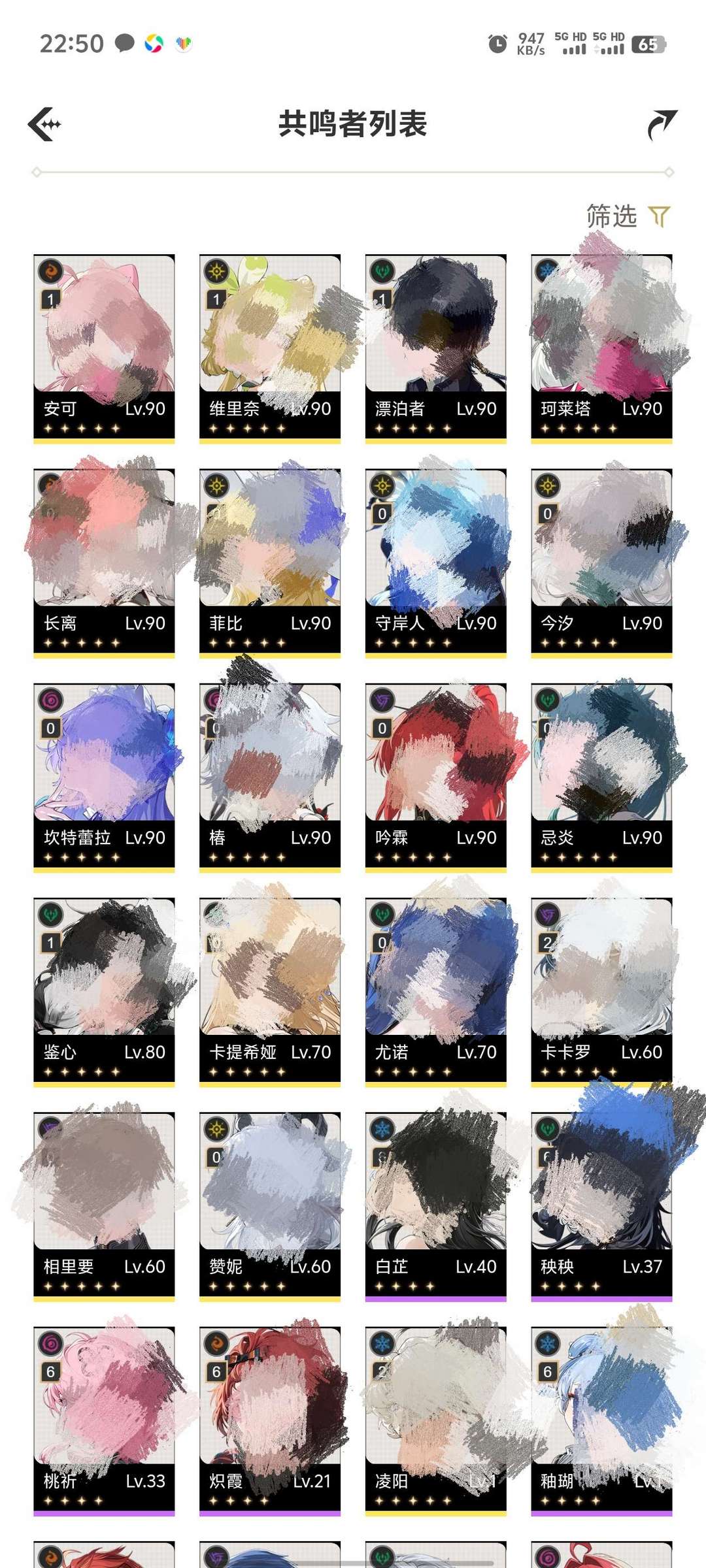Screen dimensions: 706x1568
Task: View 守岸人 details
Action: point(435,562)
